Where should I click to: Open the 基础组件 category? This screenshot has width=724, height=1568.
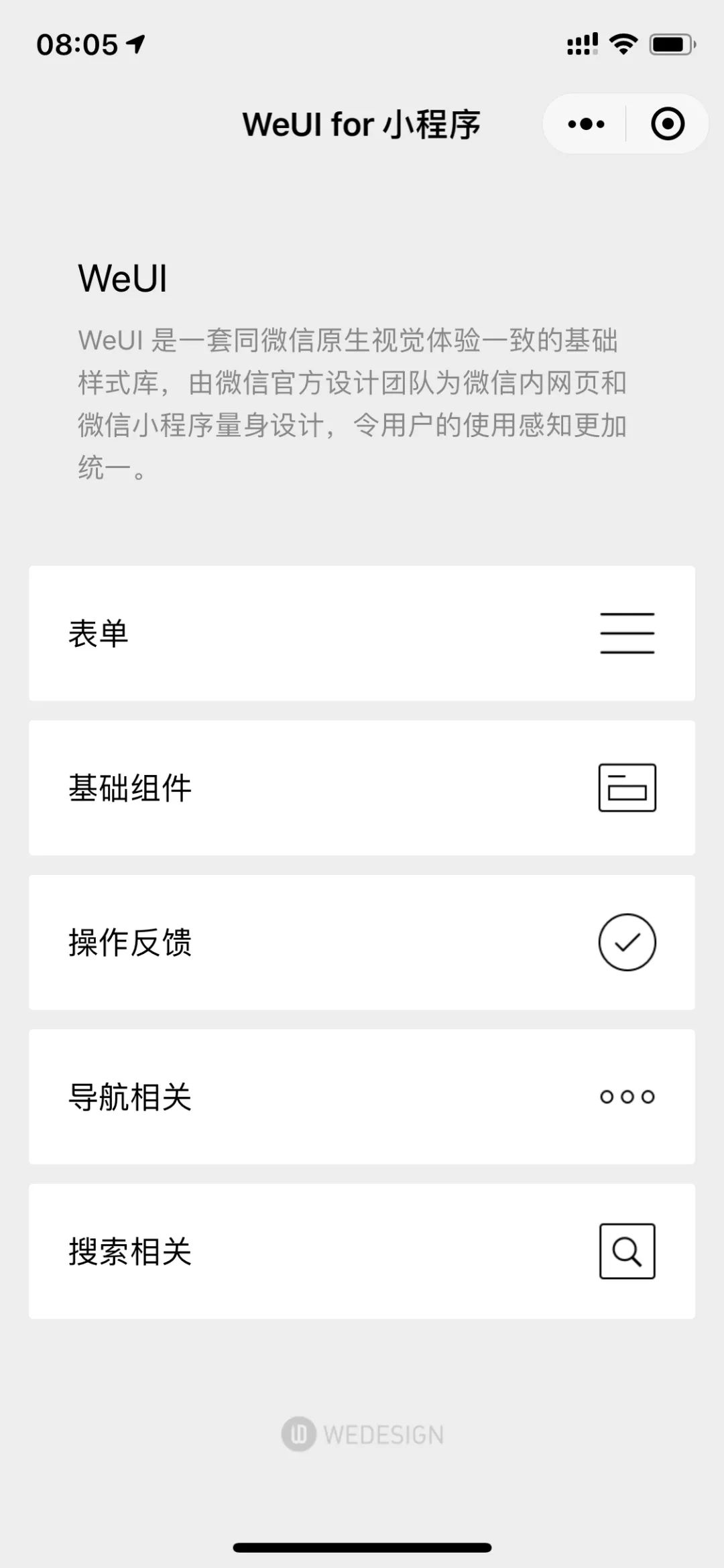click(362, 788)
